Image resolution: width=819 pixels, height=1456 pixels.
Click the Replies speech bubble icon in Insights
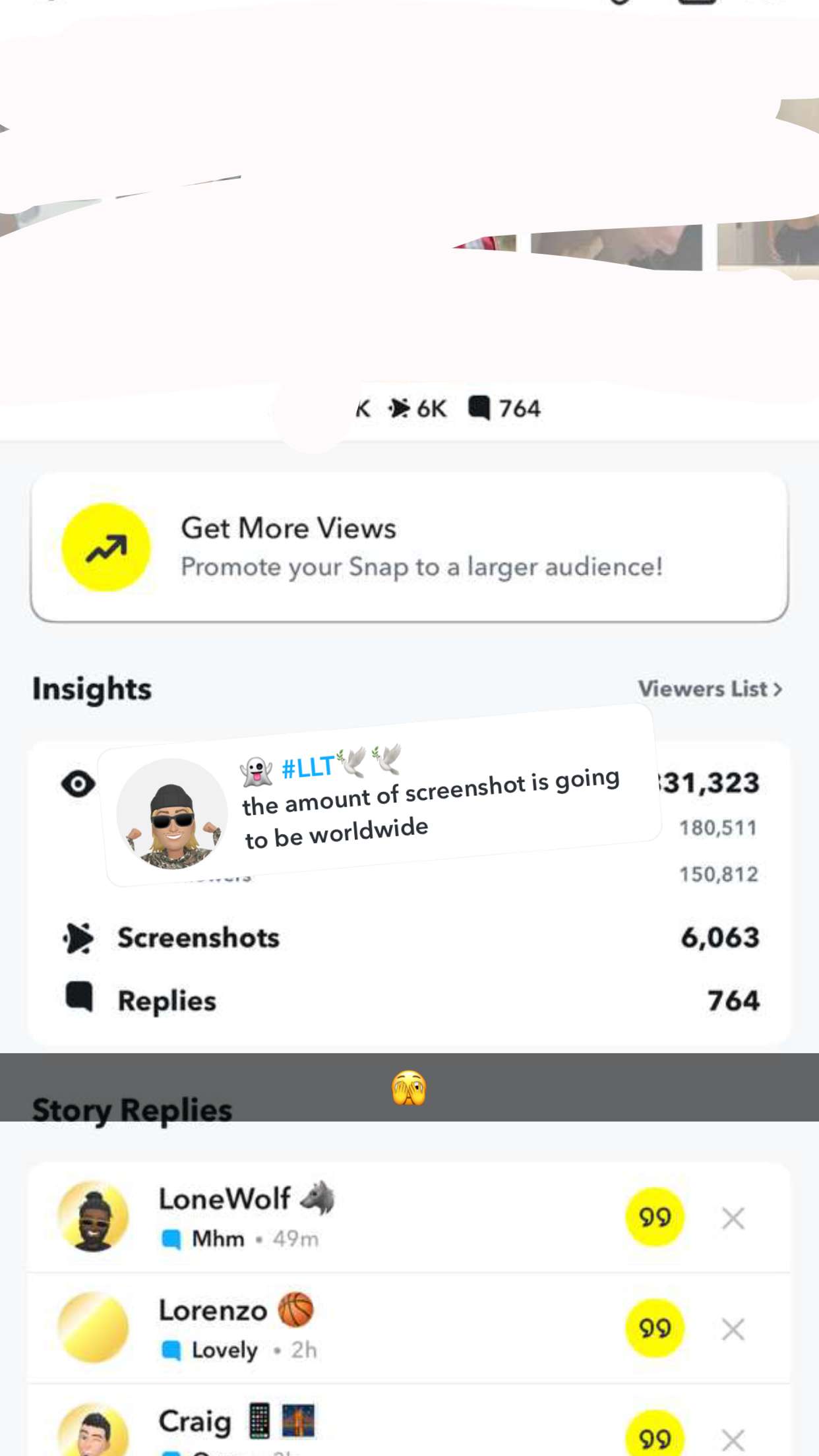coord(78,999)
